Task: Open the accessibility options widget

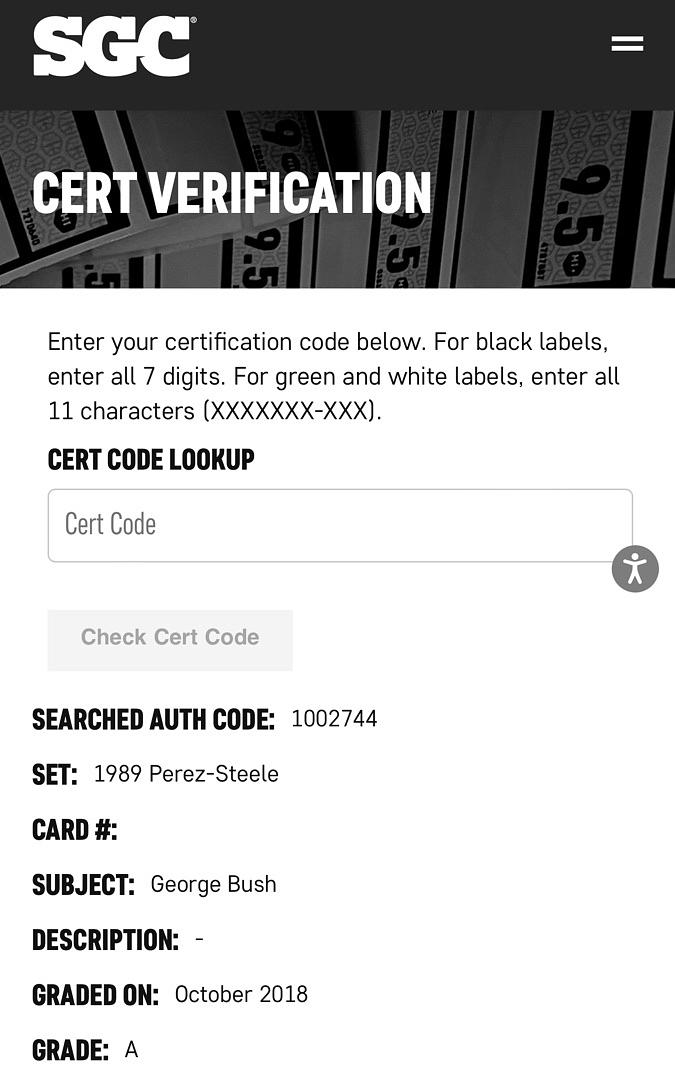Action: [x=635, y=569]
